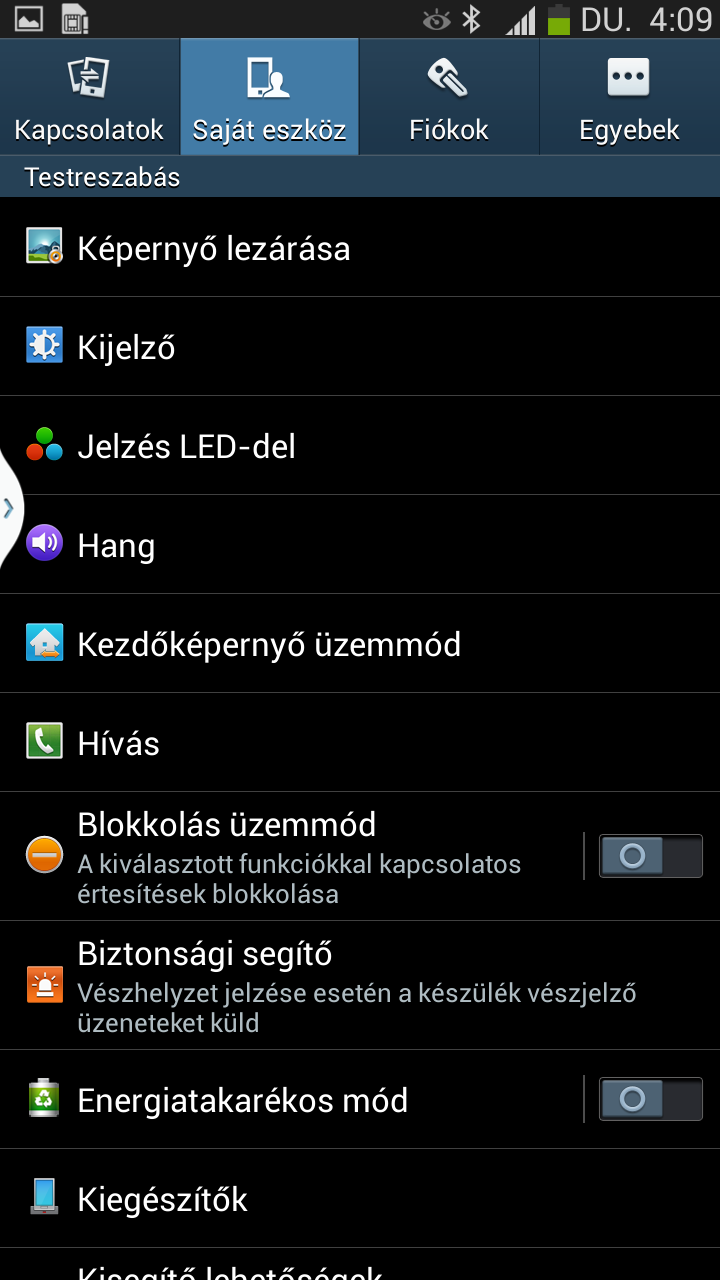Enable the Energiatakarékos mód switch

point(650,1100)
